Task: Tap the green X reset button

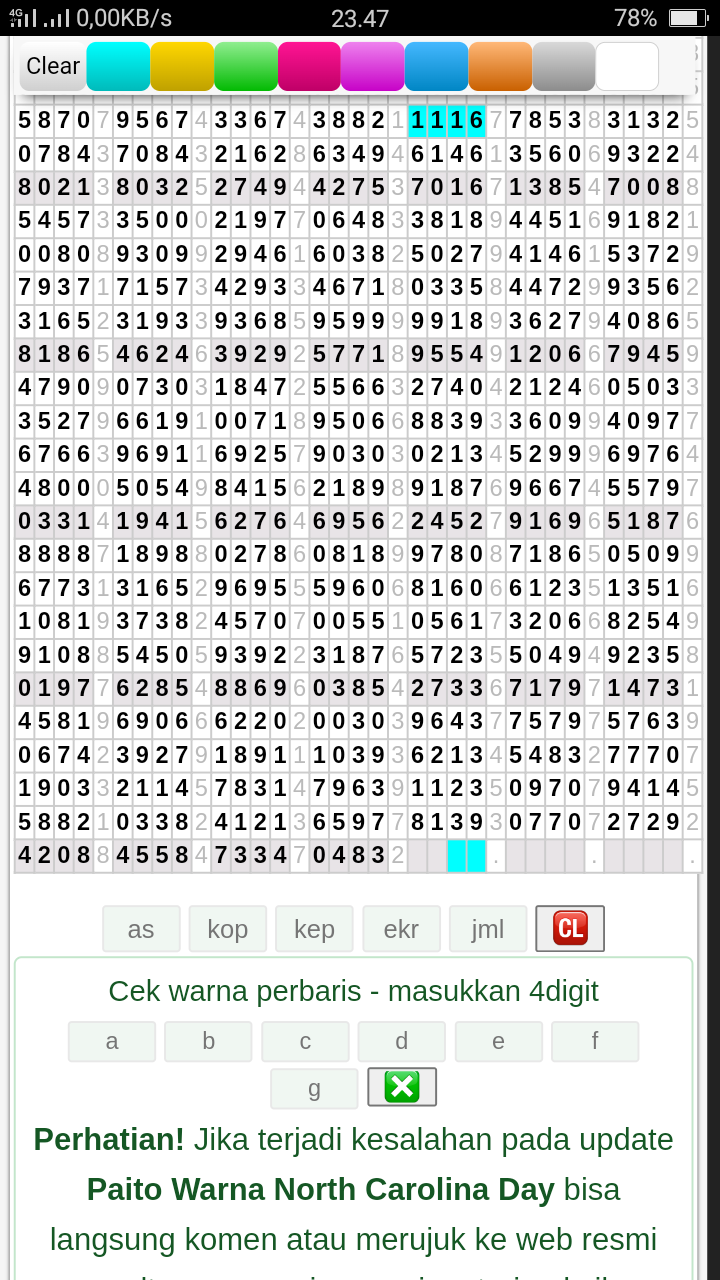Action: tap(402, 1087)
